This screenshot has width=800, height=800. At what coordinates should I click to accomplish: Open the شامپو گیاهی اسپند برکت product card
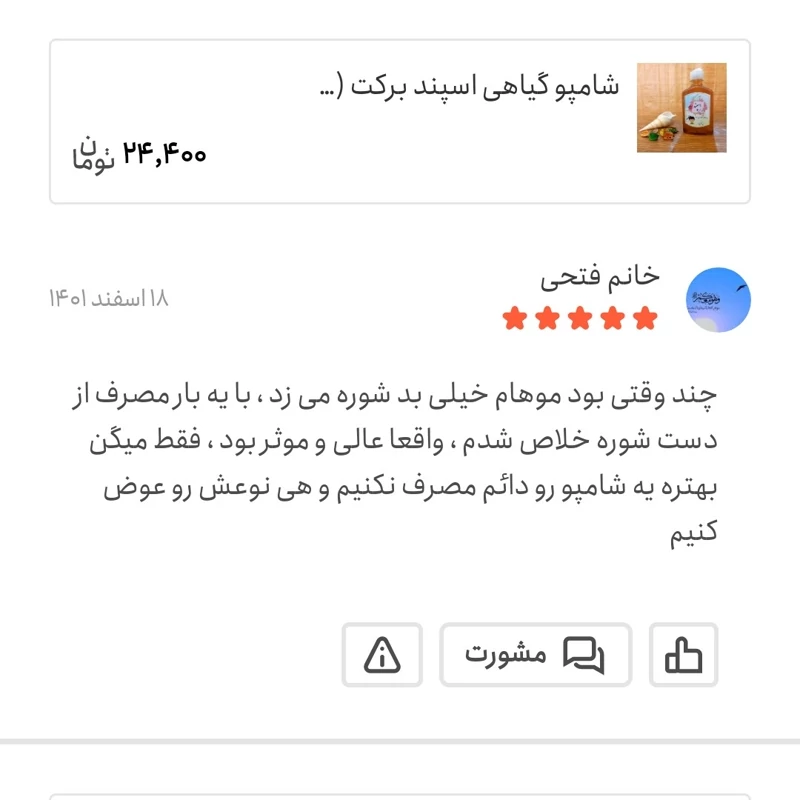tap(400, 121)
